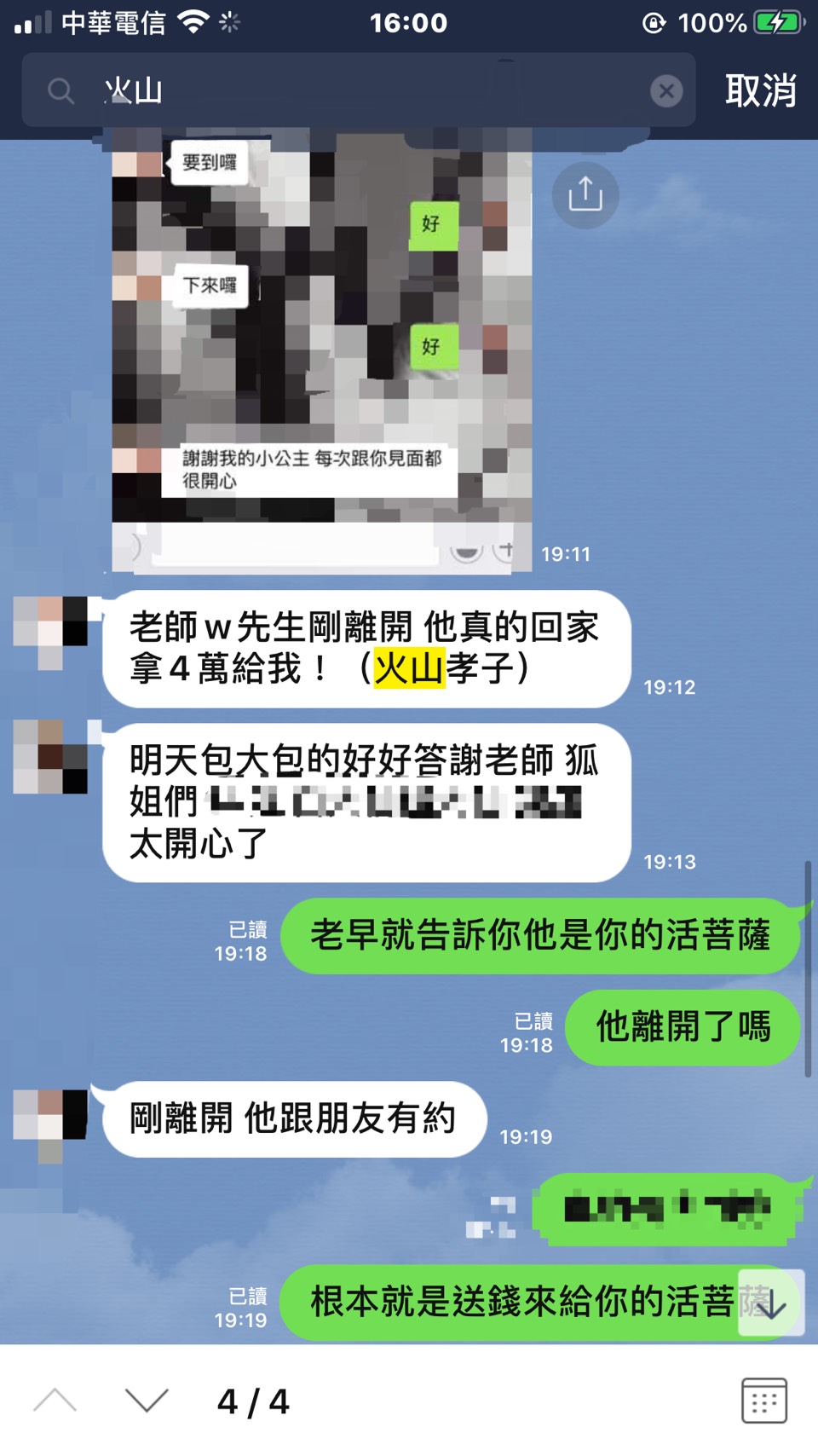Tap 取消 to cancel search

(760, 90)
